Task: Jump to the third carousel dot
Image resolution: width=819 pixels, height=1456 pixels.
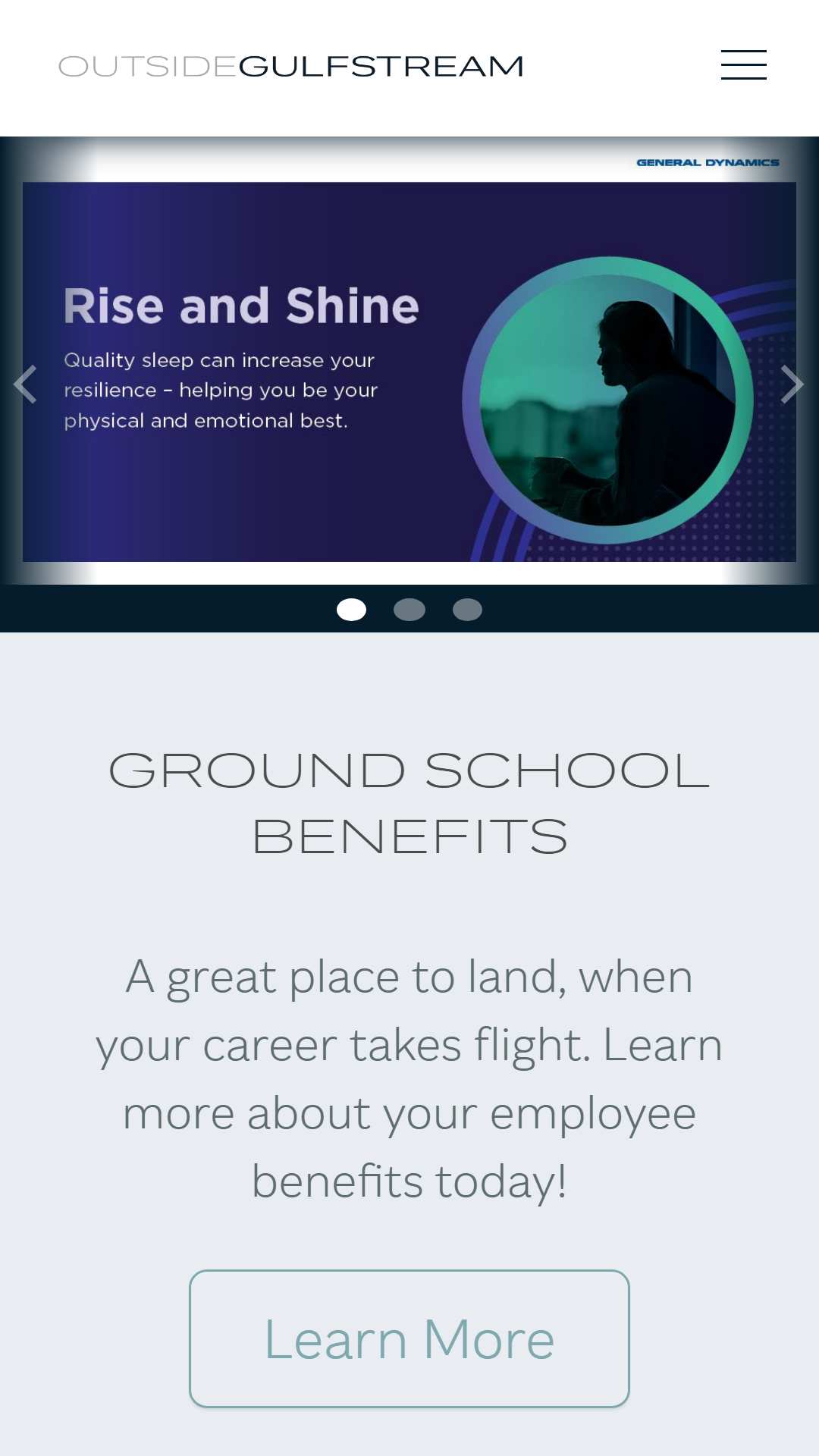Action: tap(467, 610)
